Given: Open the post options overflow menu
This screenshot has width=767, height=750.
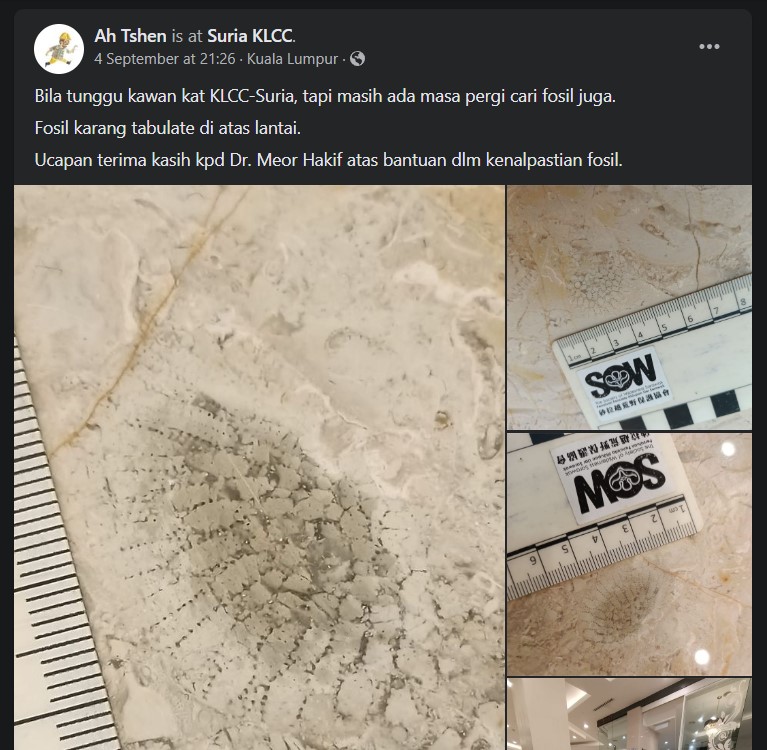Looking at the screenshot, I should click(x=709, y=47).
